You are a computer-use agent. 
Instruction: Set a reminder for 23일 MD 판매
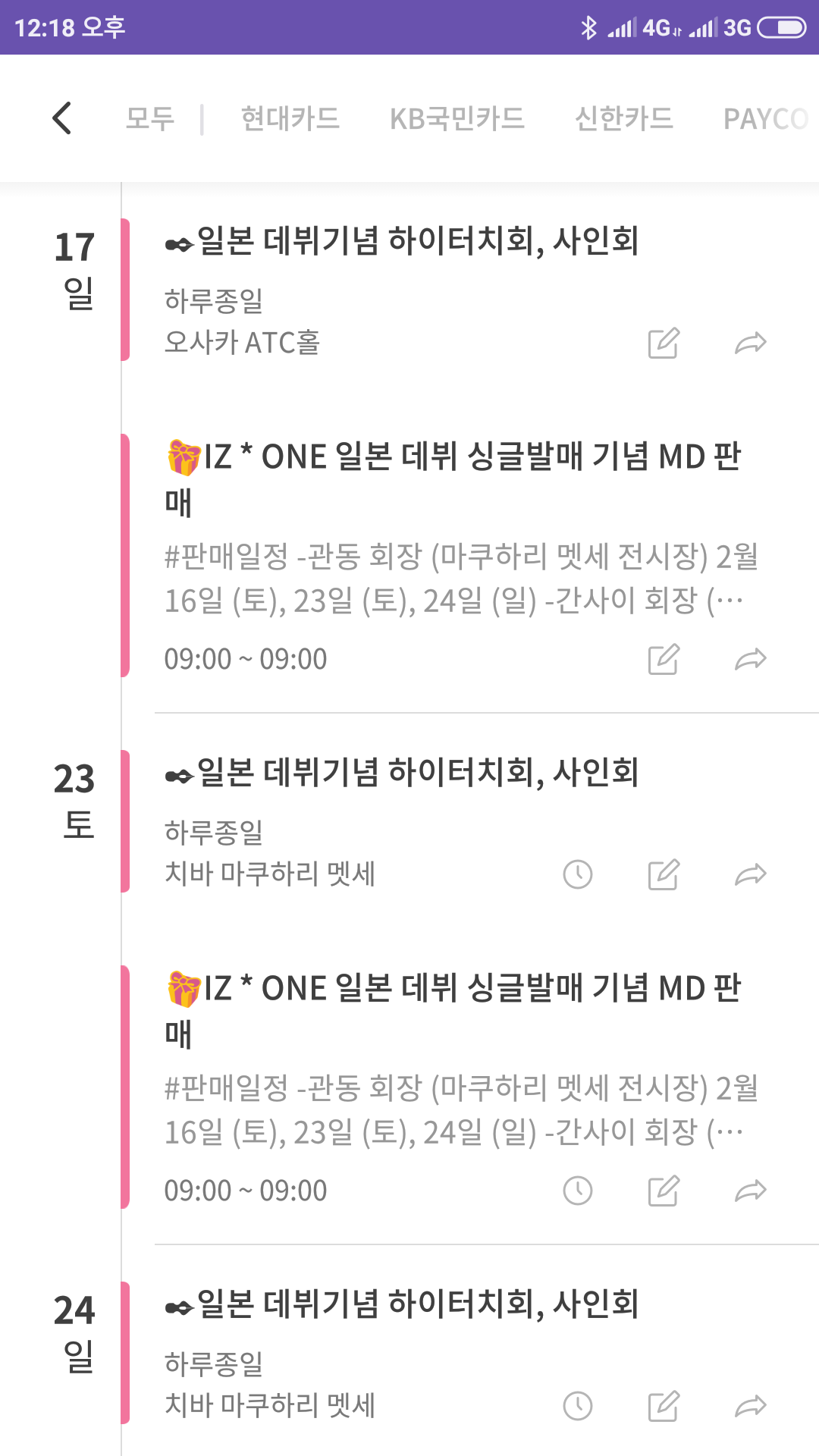coord(578,1191)
